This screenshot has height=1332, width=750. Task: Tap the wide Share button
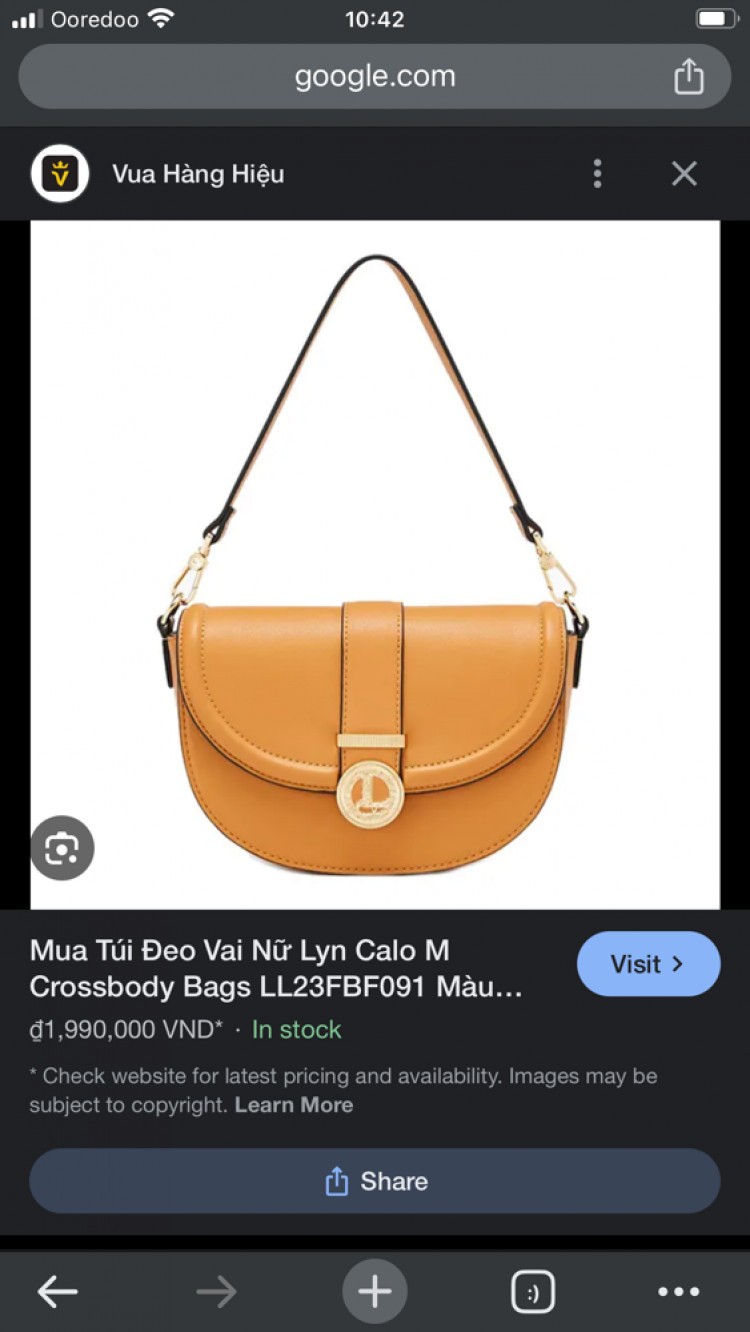pos(374,1181)
